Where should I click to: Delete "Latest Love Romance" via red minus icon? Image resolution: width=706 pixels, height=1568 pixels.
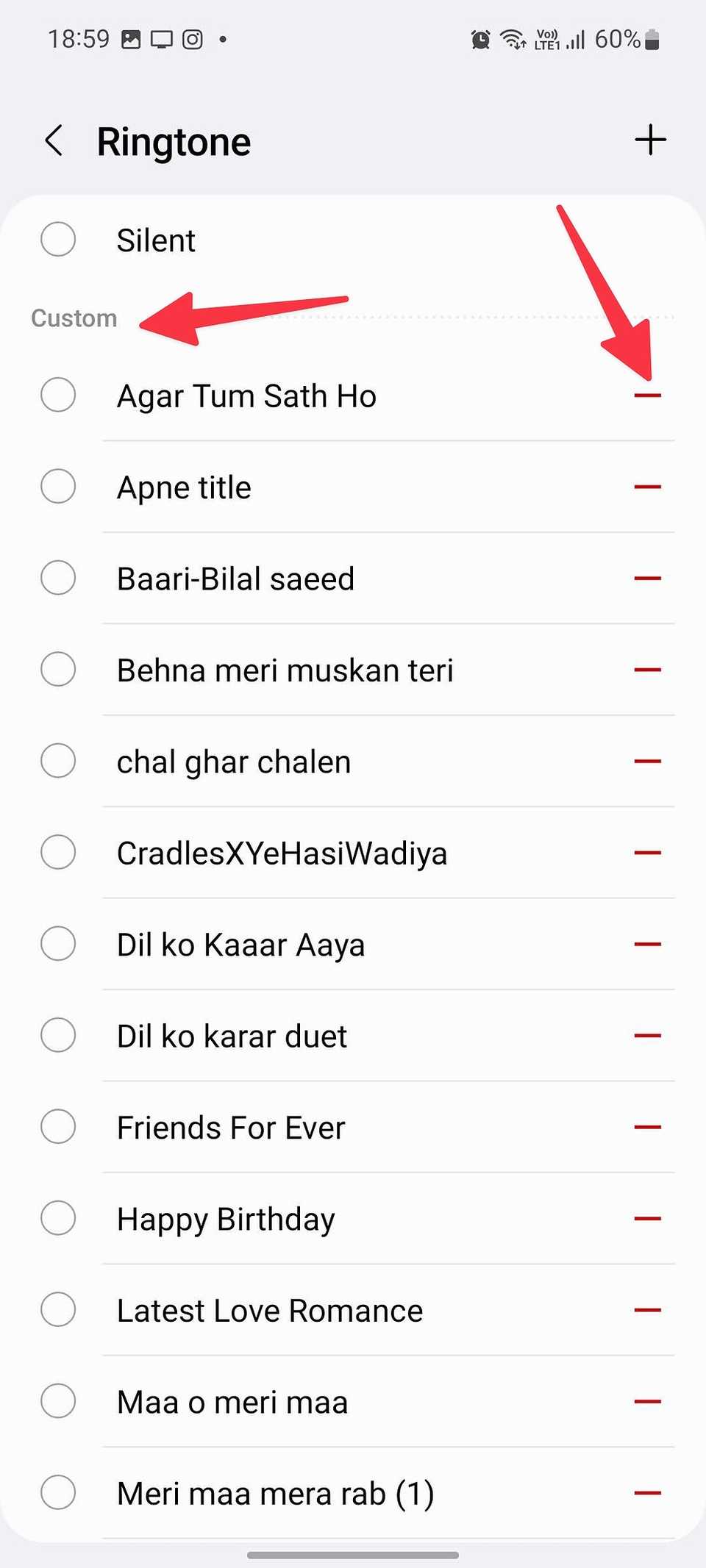(x=649, y=1309)
